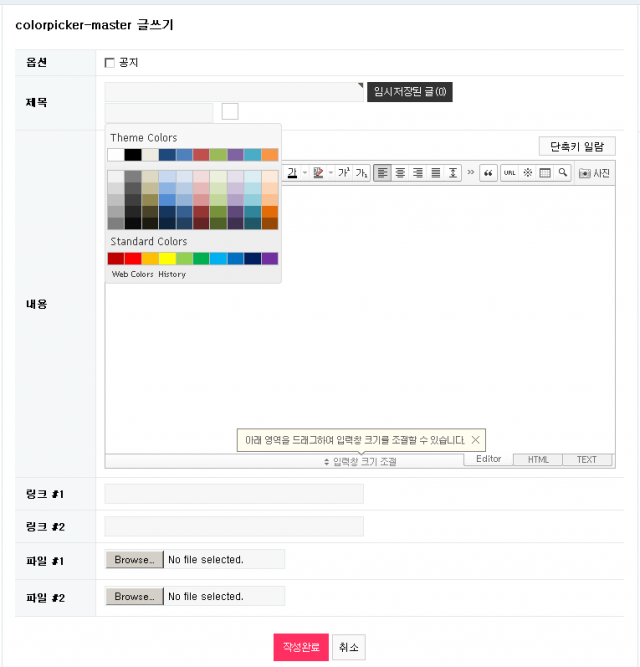This screenshot has height=667, width=640.
Task: Align text left in editor toolbar
Action: point(382,173)
